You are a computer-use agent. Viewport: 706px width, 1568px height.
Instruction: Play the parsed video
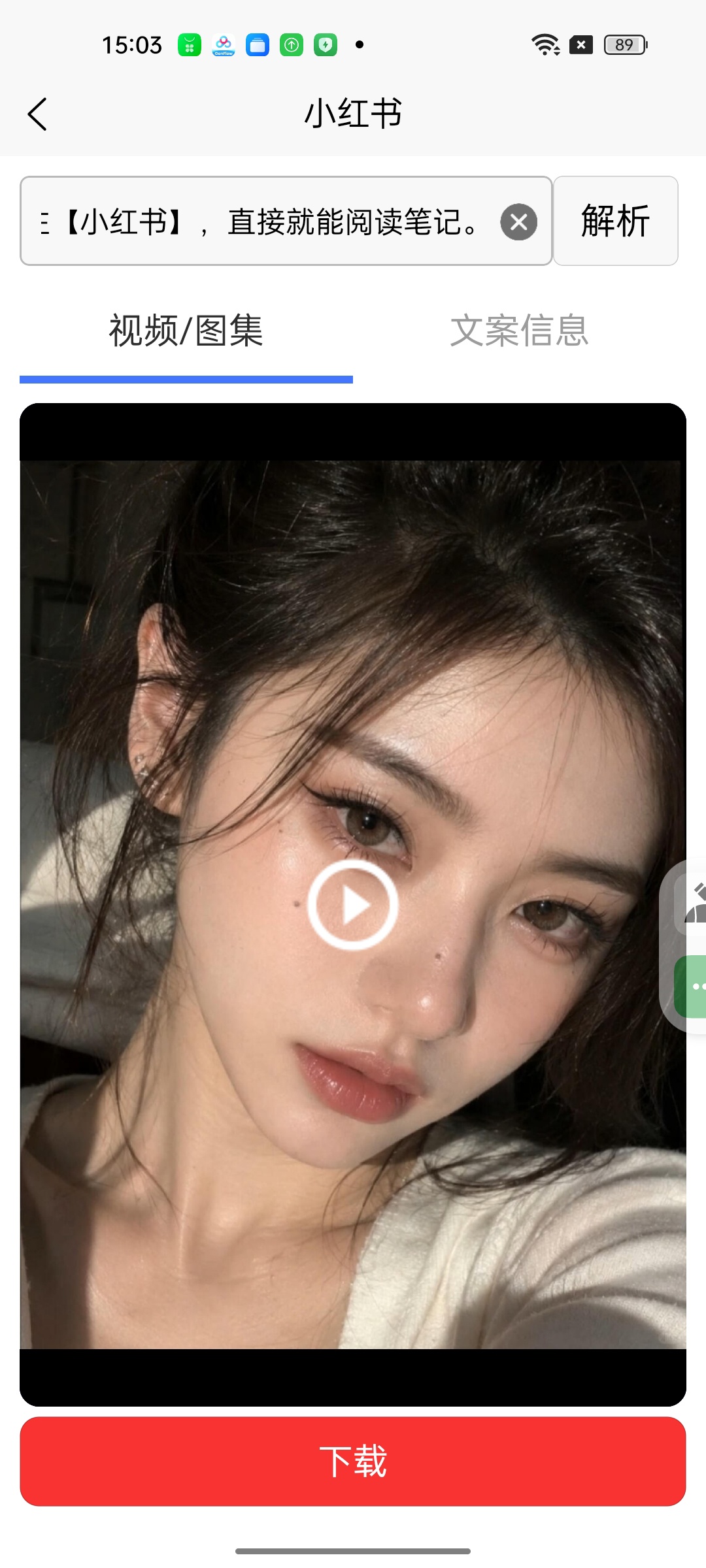(x=353, y=905)
